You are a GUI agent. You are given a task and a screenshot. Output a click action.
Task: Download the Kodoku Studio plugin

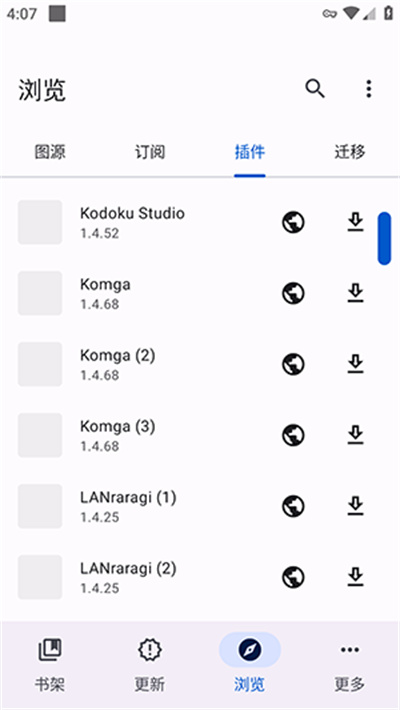coord(356,222)
